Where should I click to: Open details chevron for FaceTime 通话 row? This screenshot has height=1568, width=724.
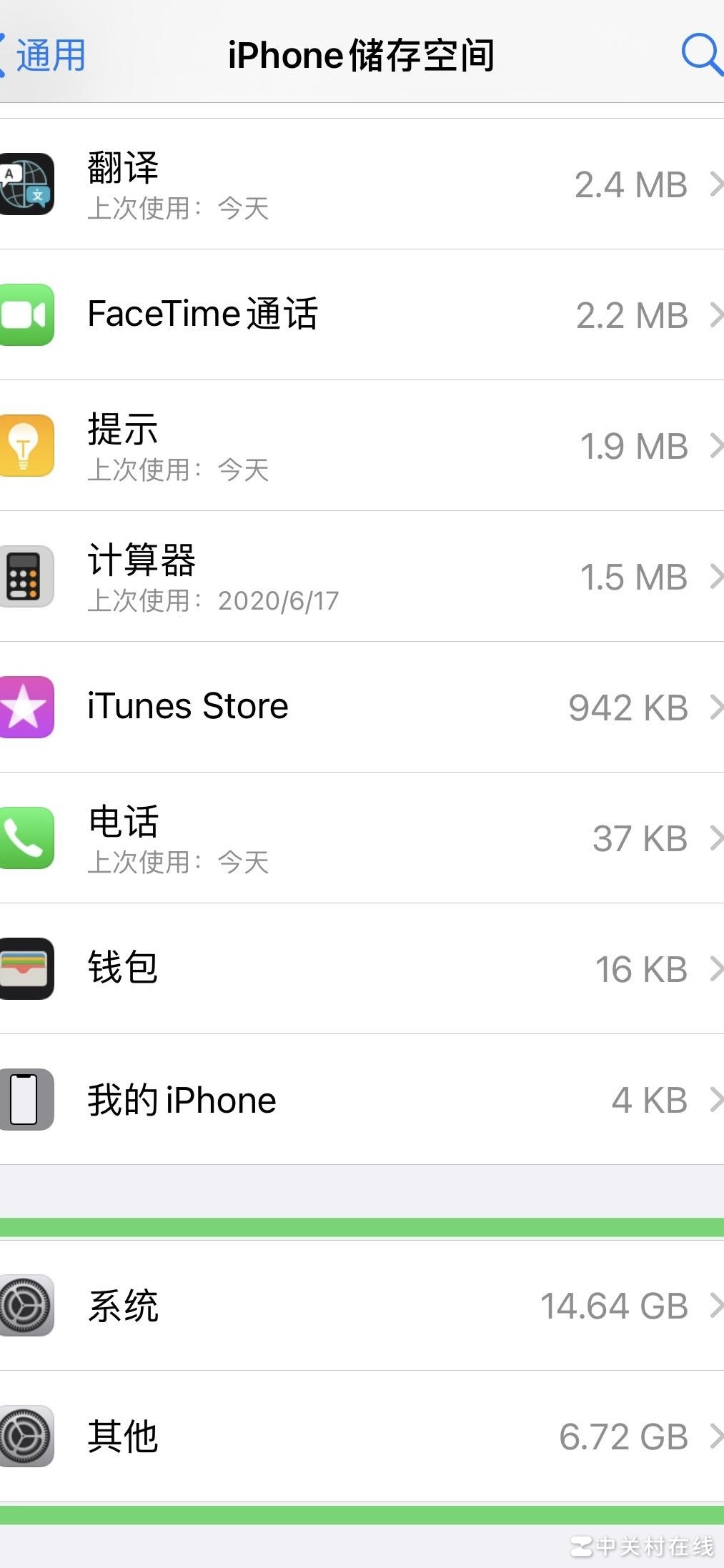[x=717, y=315]
